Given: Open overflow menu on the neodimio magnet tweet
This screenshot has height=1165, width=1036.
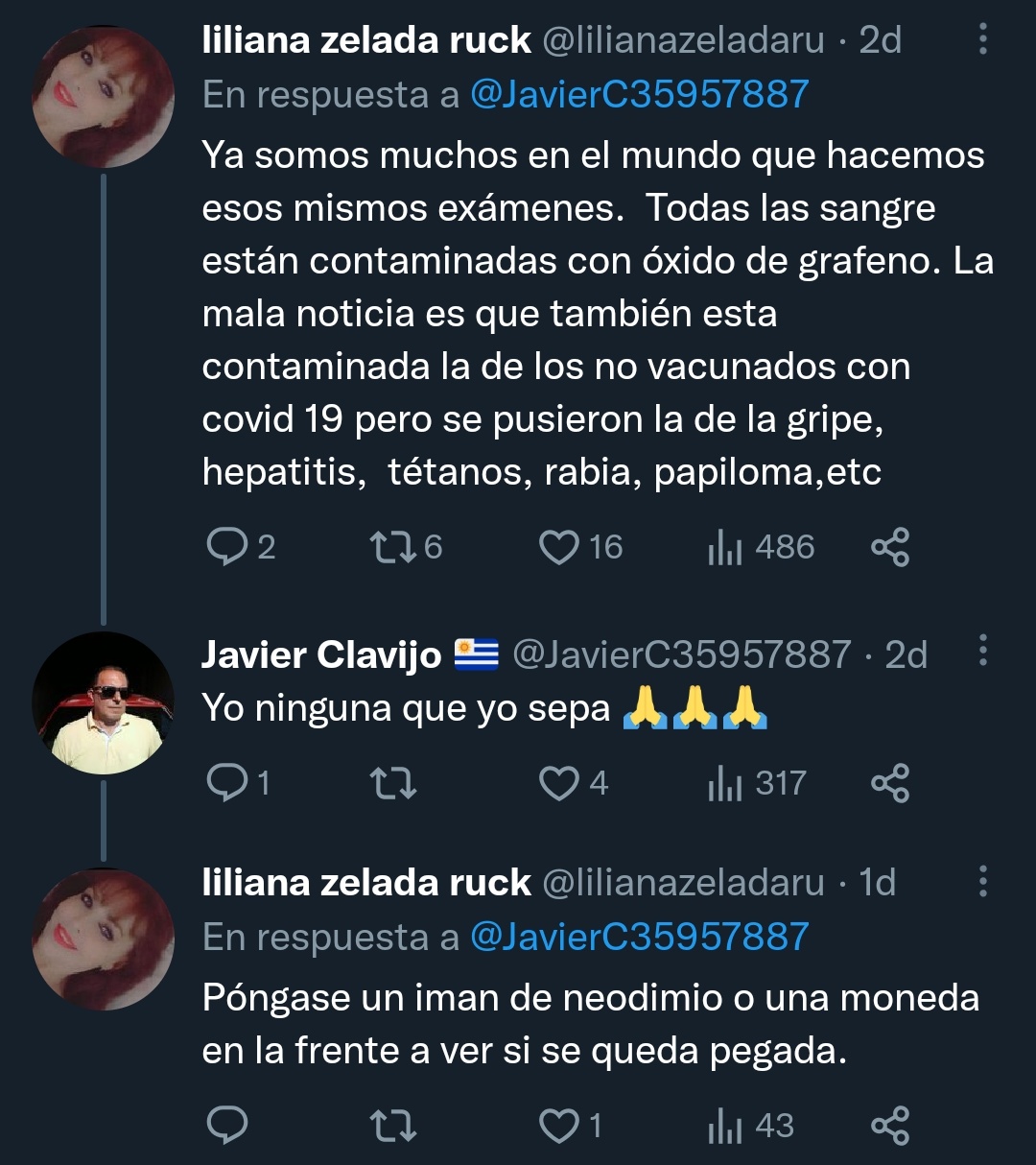Looking at the screenshot, I should 982,881.
